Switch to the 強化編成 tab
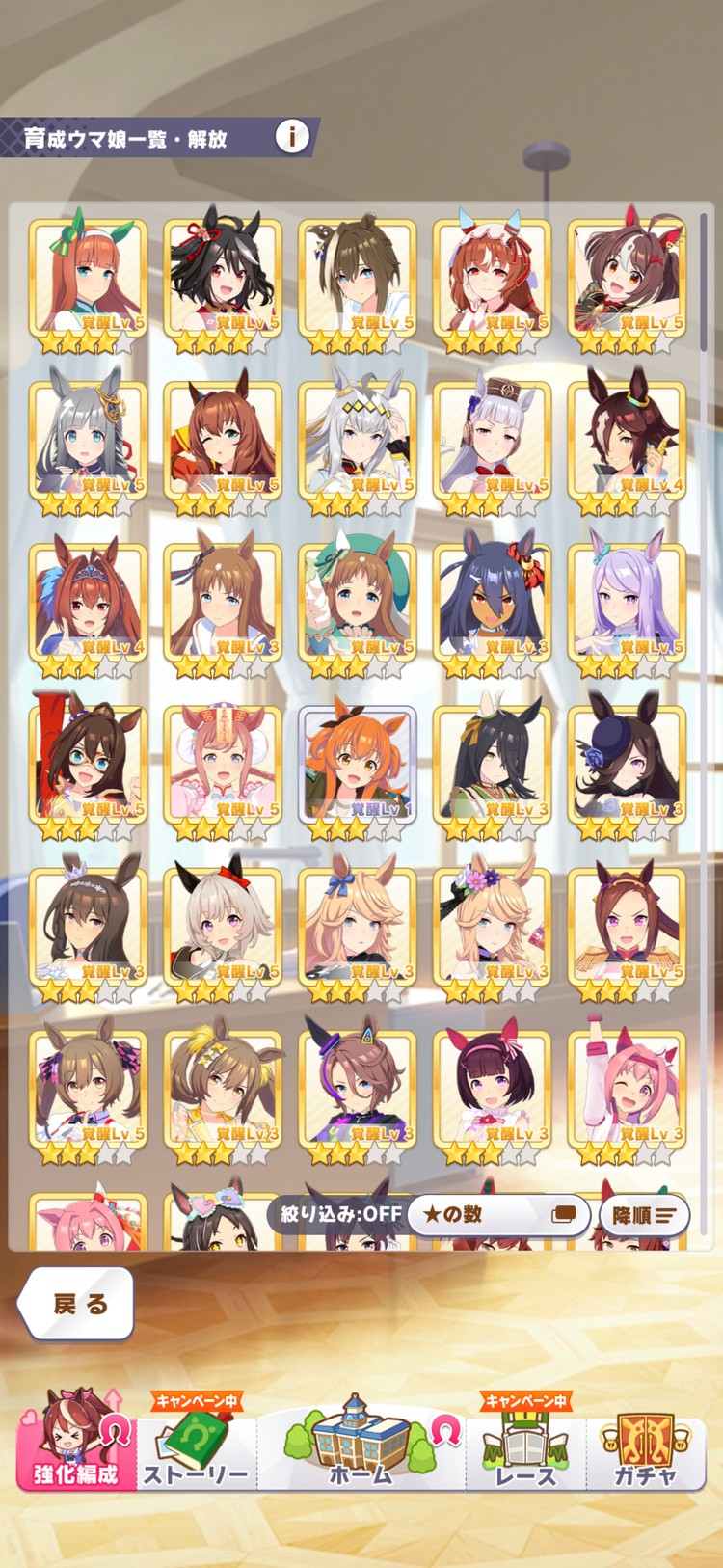 (77, 1442)
